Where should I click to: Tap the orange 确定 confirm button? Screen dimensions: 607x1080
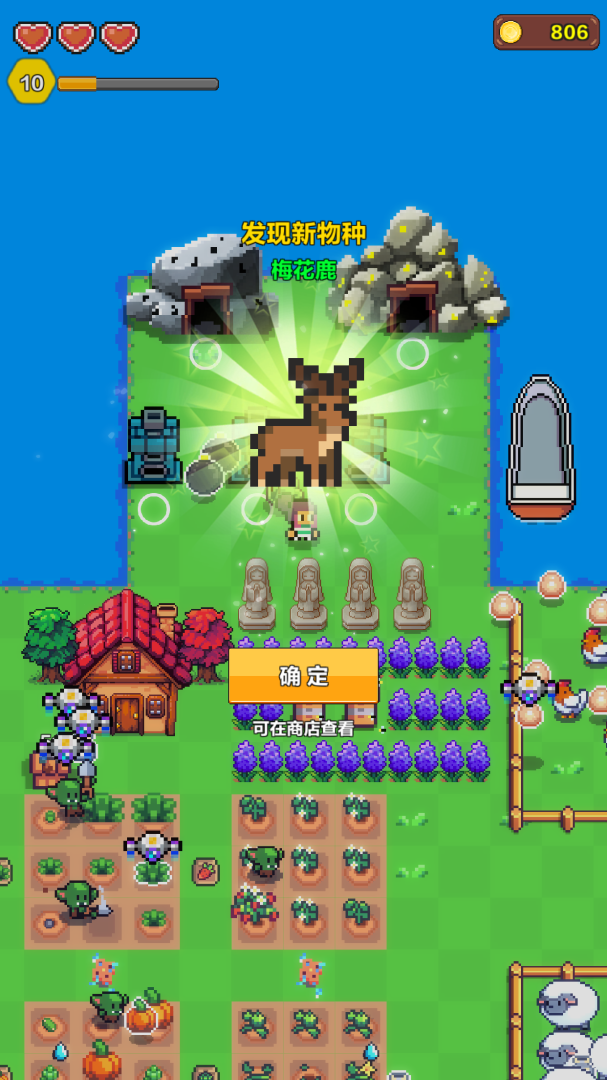[303, 676]
